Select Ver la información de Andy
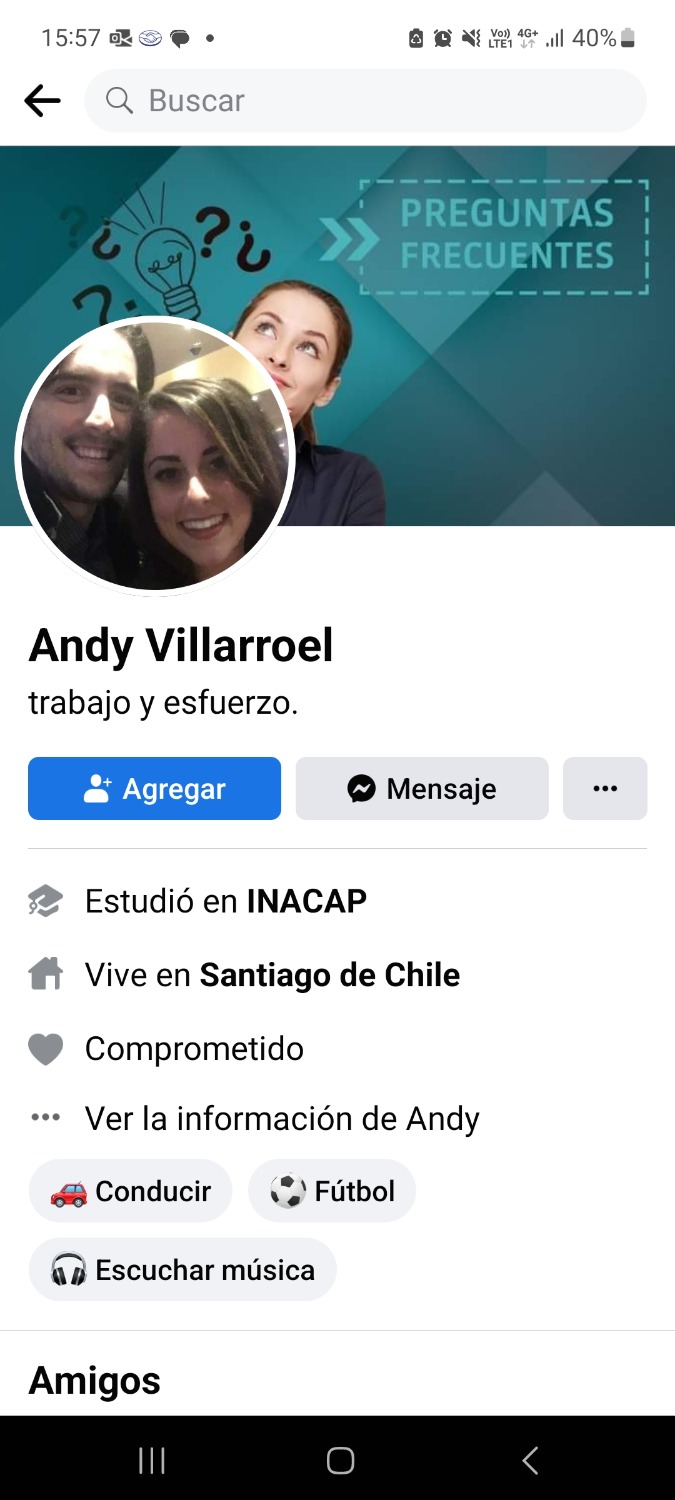675x1500 pixels. [282, 1118]
